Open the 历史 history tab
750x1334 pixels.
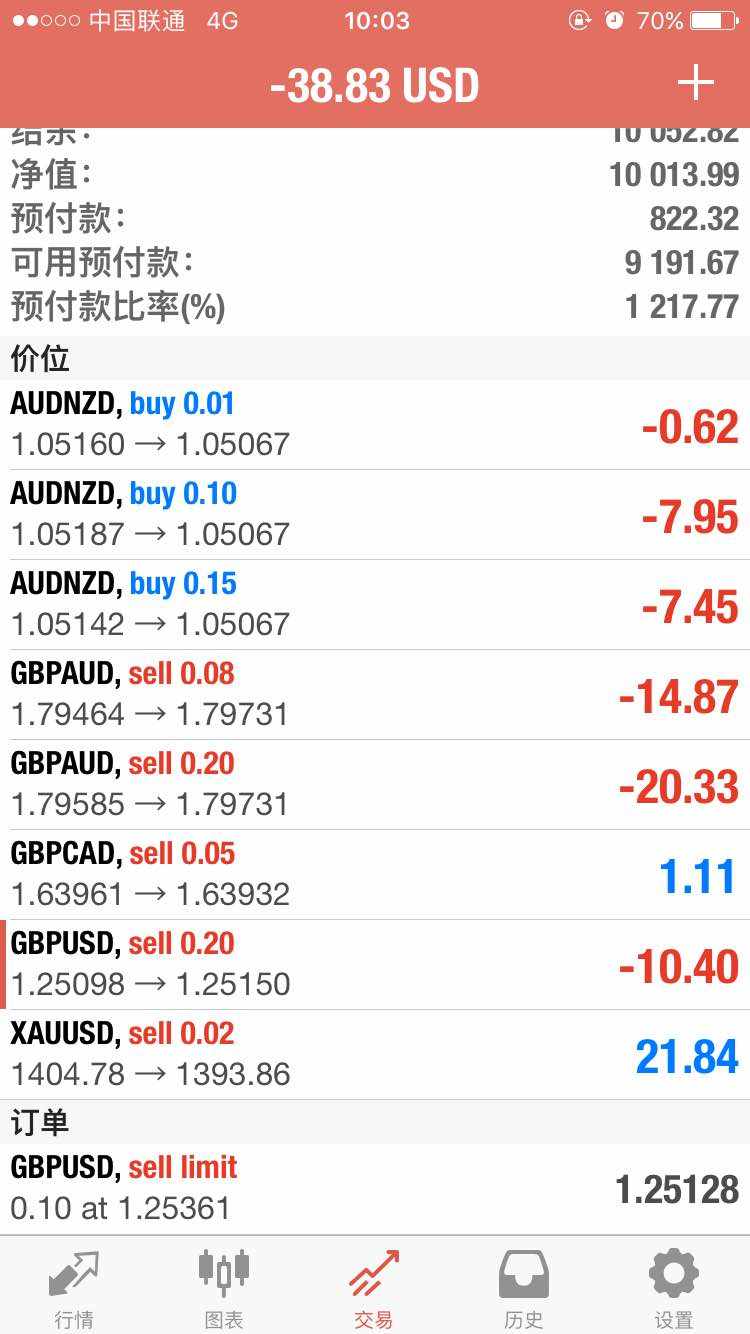click(x=524, y=1287)
